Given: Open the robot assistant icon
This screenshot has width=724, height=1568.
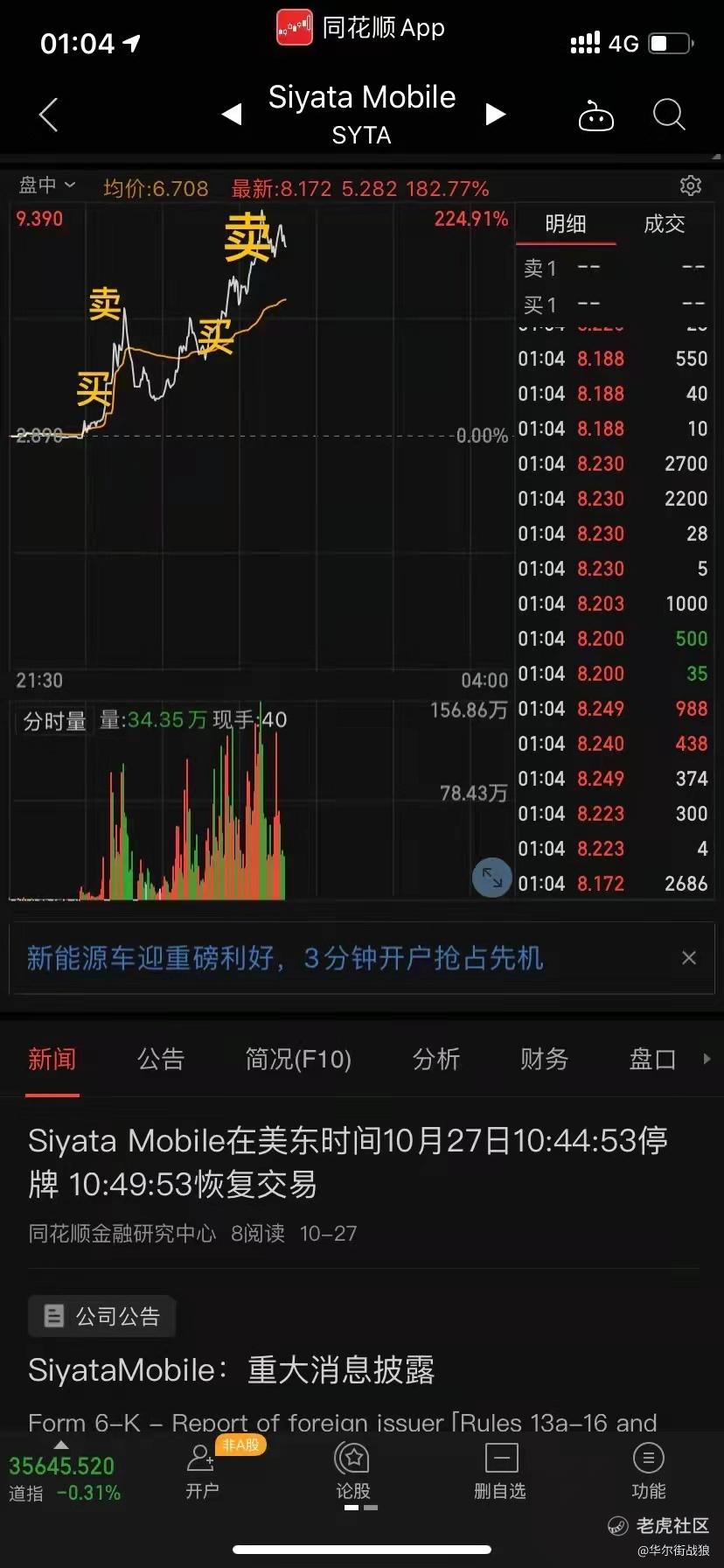Looking at the screenshot, I should 596,115.
